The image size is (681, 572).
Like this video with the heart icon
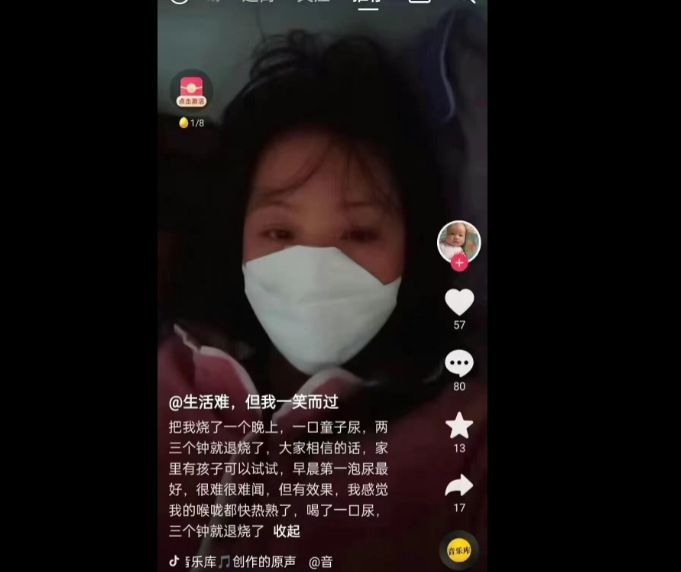(x=459, y=301)
